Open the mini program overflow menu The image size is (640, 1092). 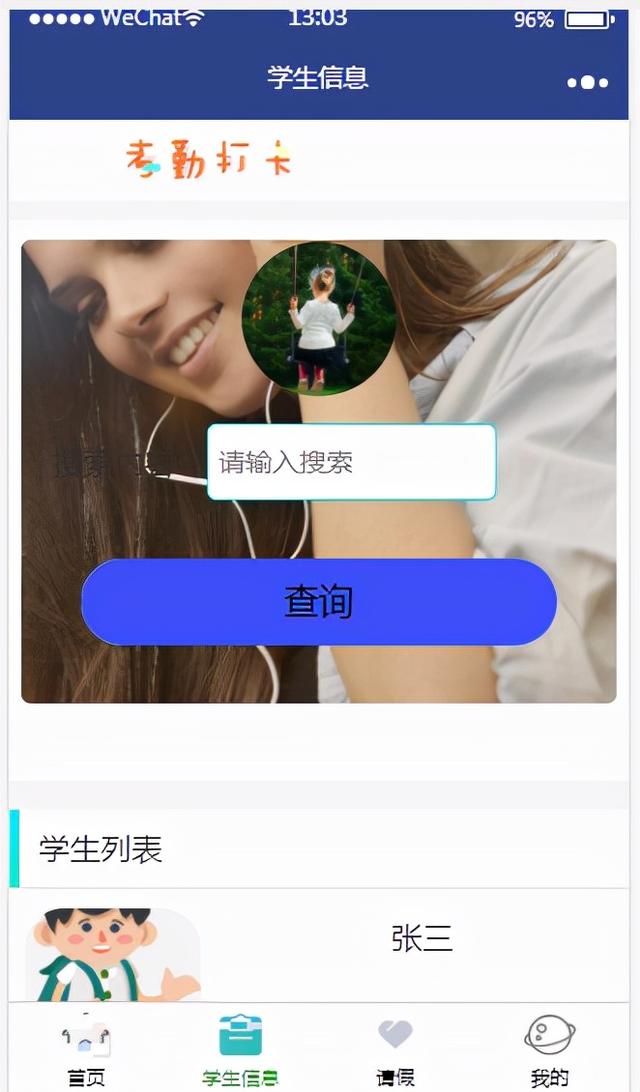coord(588,82)
